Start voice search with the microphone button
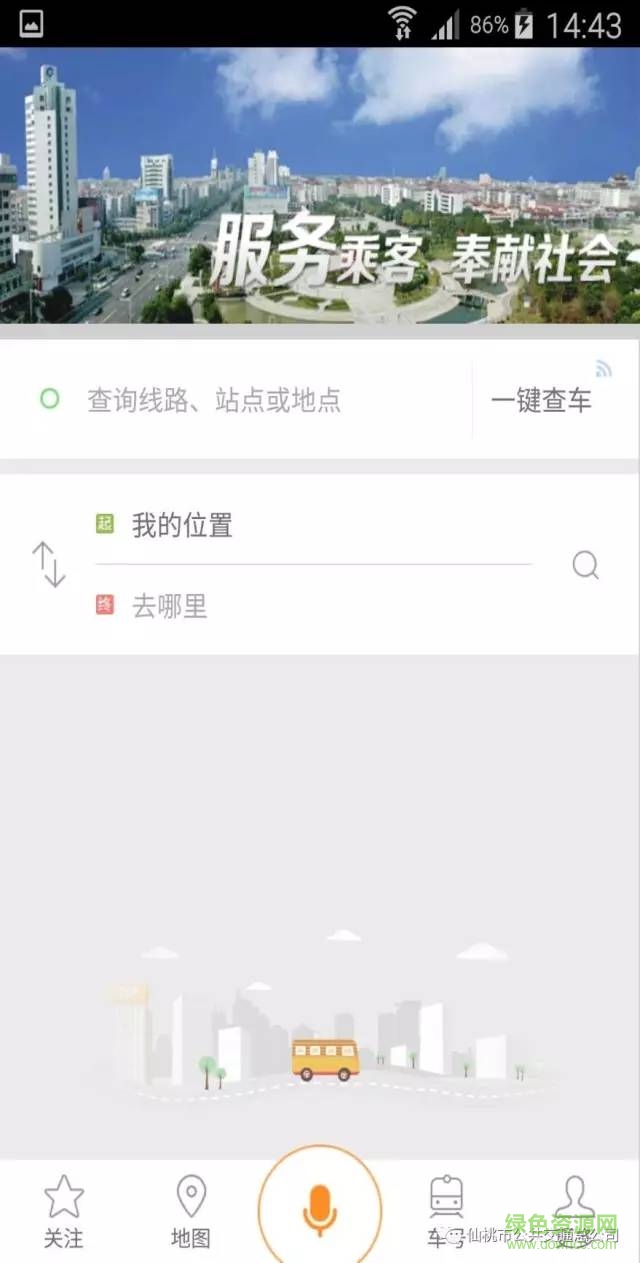Viewport: 640px width, 1263px height. pos(319,1207)
